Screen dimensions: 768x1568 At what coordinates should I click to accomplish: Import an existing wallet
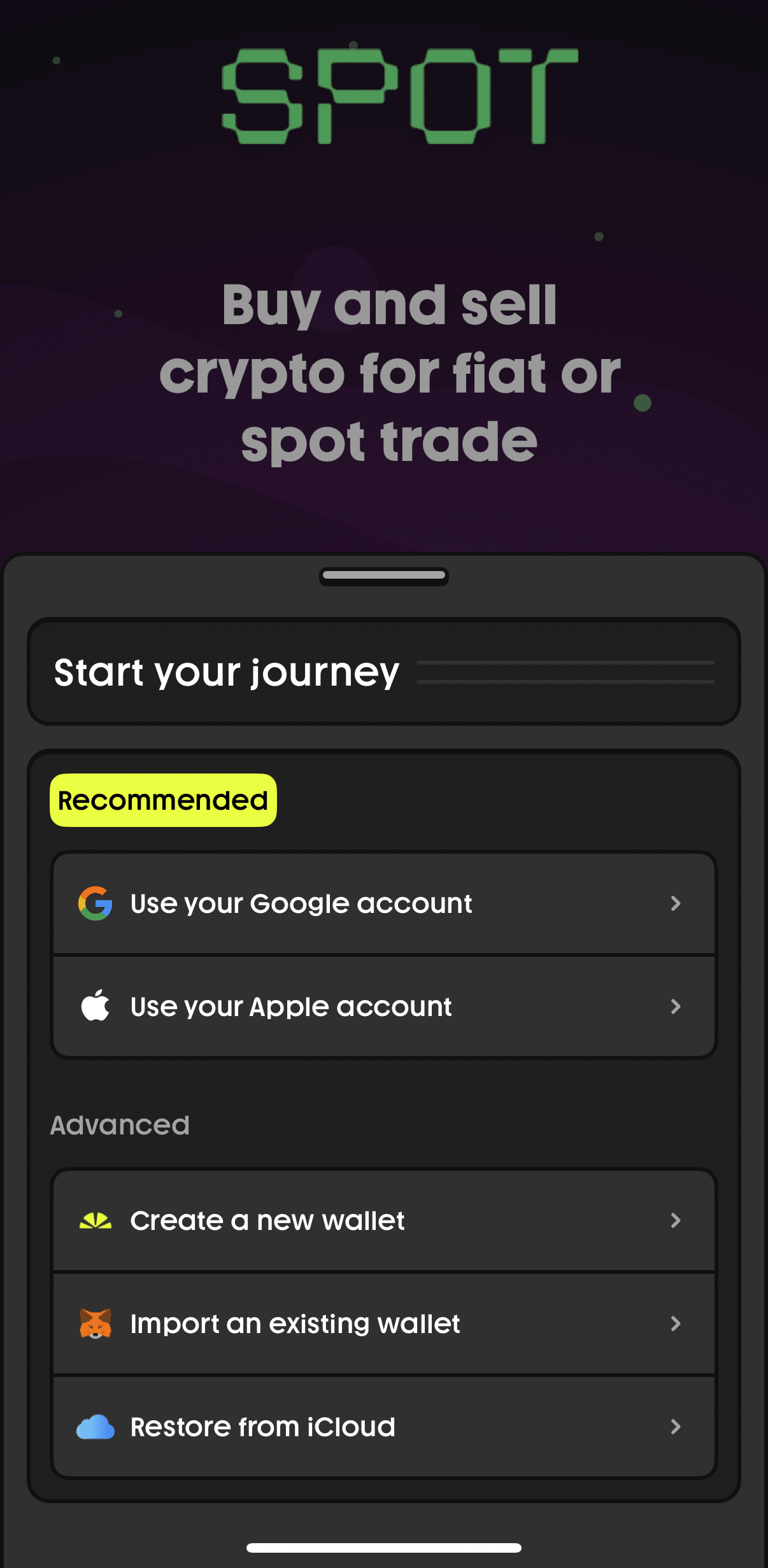pyautogui.click(x=383, y=1324)
